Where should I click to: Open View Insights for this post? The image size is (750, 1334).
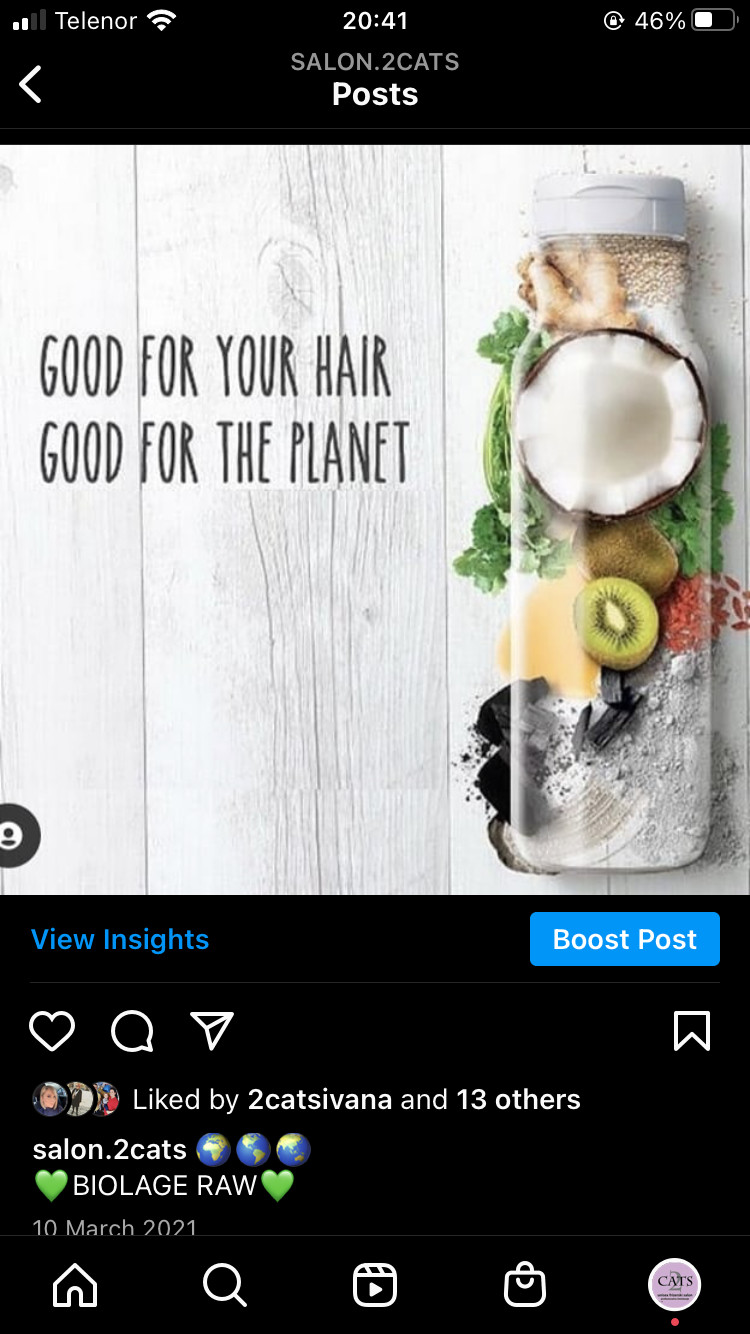[x=120, y=939]
